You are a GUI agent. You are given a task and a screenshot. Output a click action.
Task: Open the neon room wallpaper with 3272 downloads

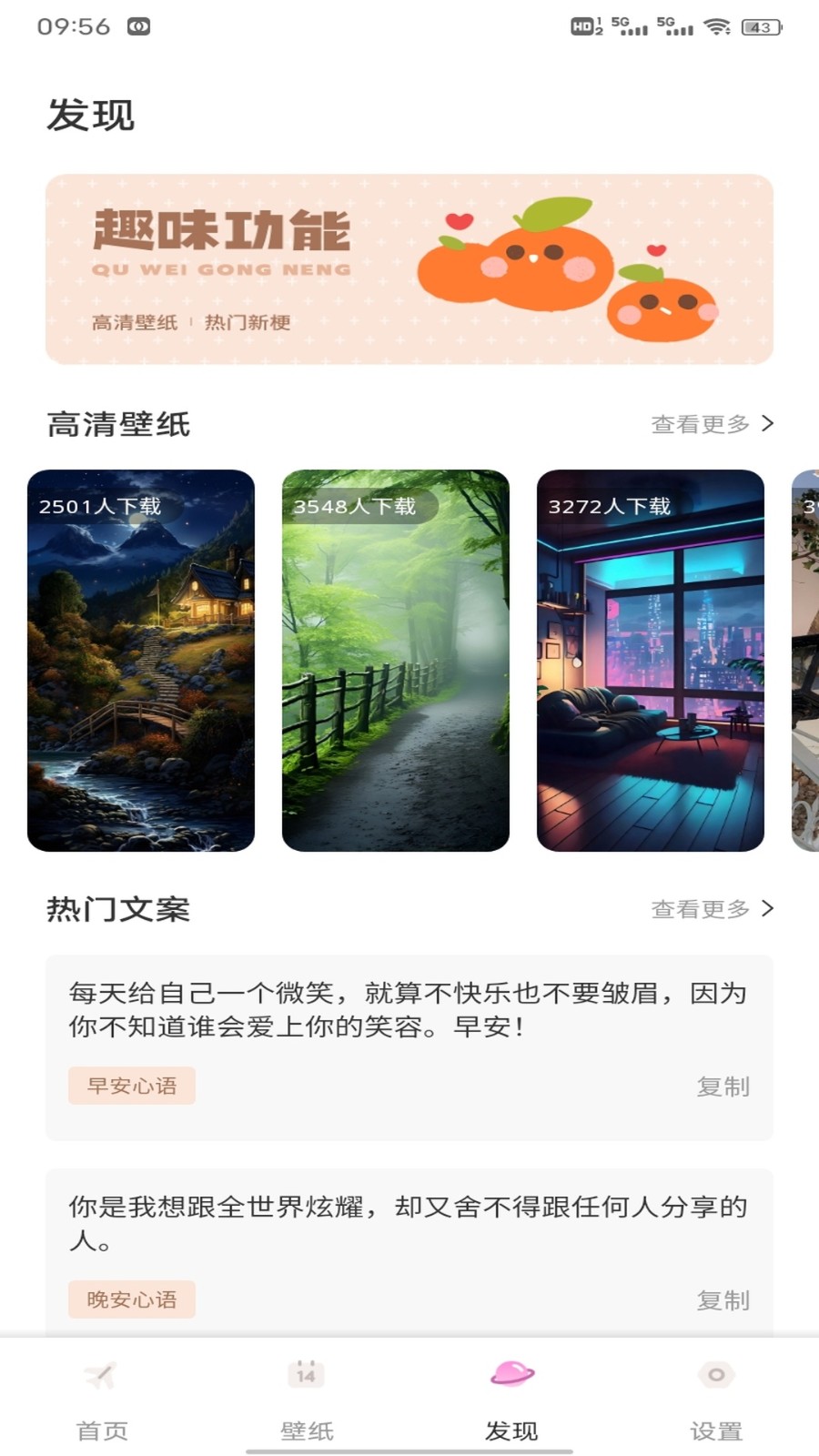point(651,661)
